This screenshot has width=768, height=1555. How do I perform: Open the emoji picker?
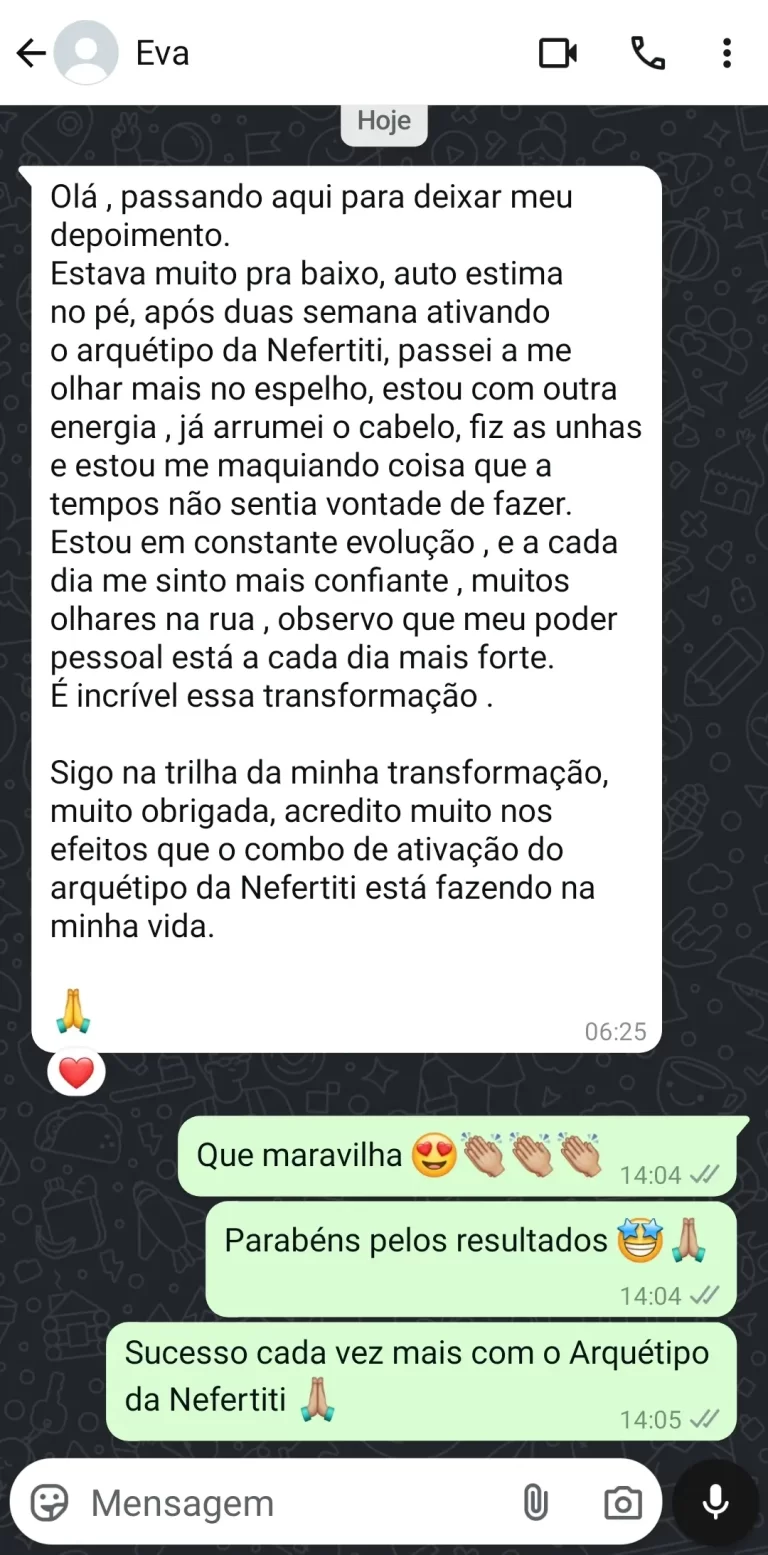point(50,1502)
